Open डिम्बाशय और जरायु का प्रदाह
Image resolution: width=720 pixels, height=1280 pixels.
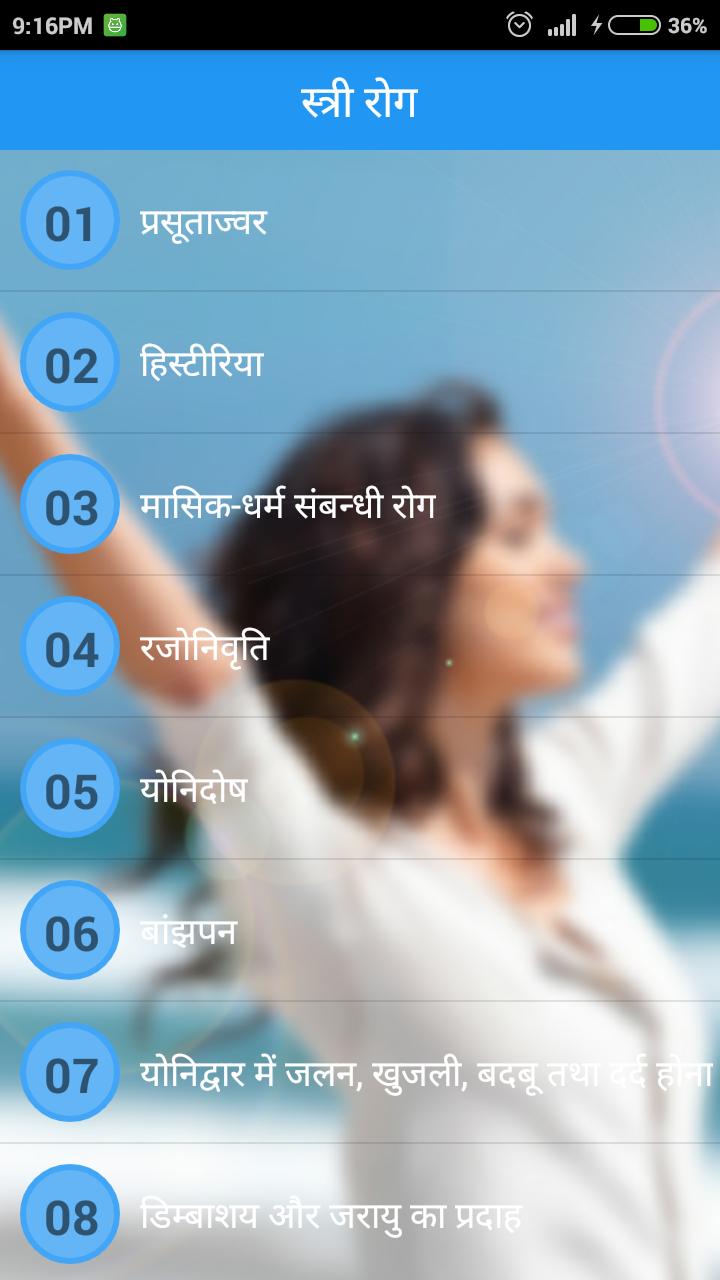coord(330,1216)
